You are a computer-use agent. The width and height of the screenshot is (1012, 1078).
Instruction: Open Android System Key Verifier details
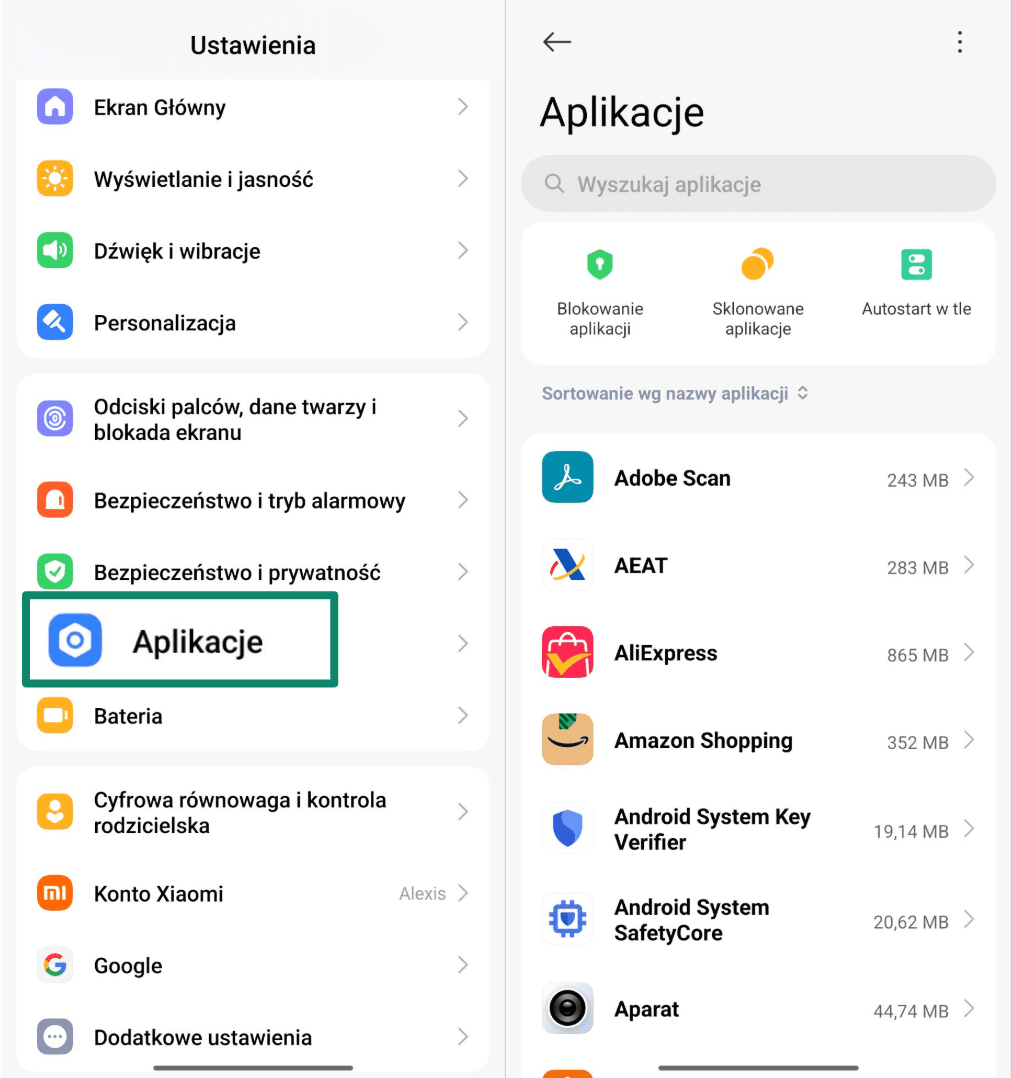757,829
